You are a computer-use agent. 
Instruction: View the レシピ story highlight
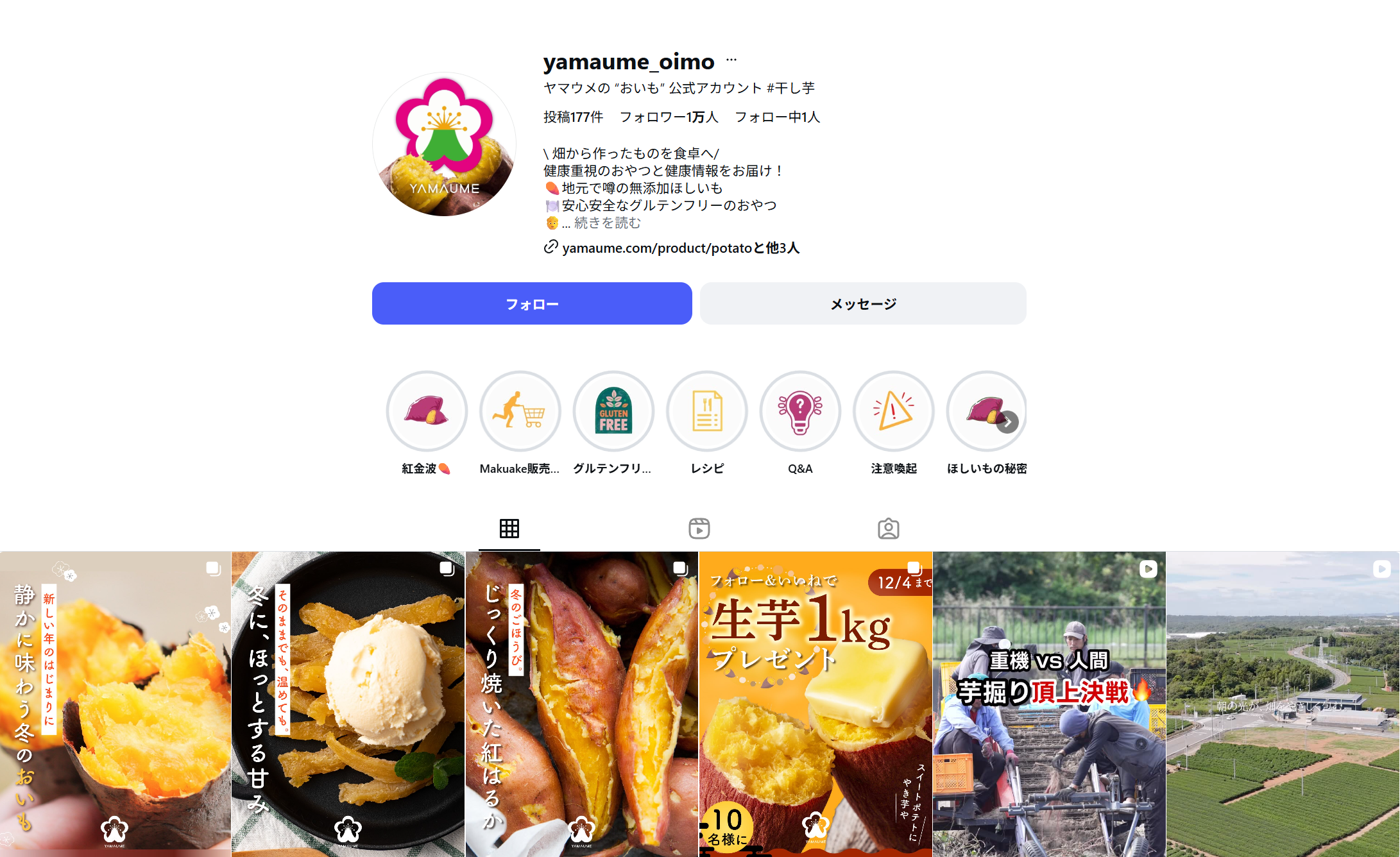707,411
